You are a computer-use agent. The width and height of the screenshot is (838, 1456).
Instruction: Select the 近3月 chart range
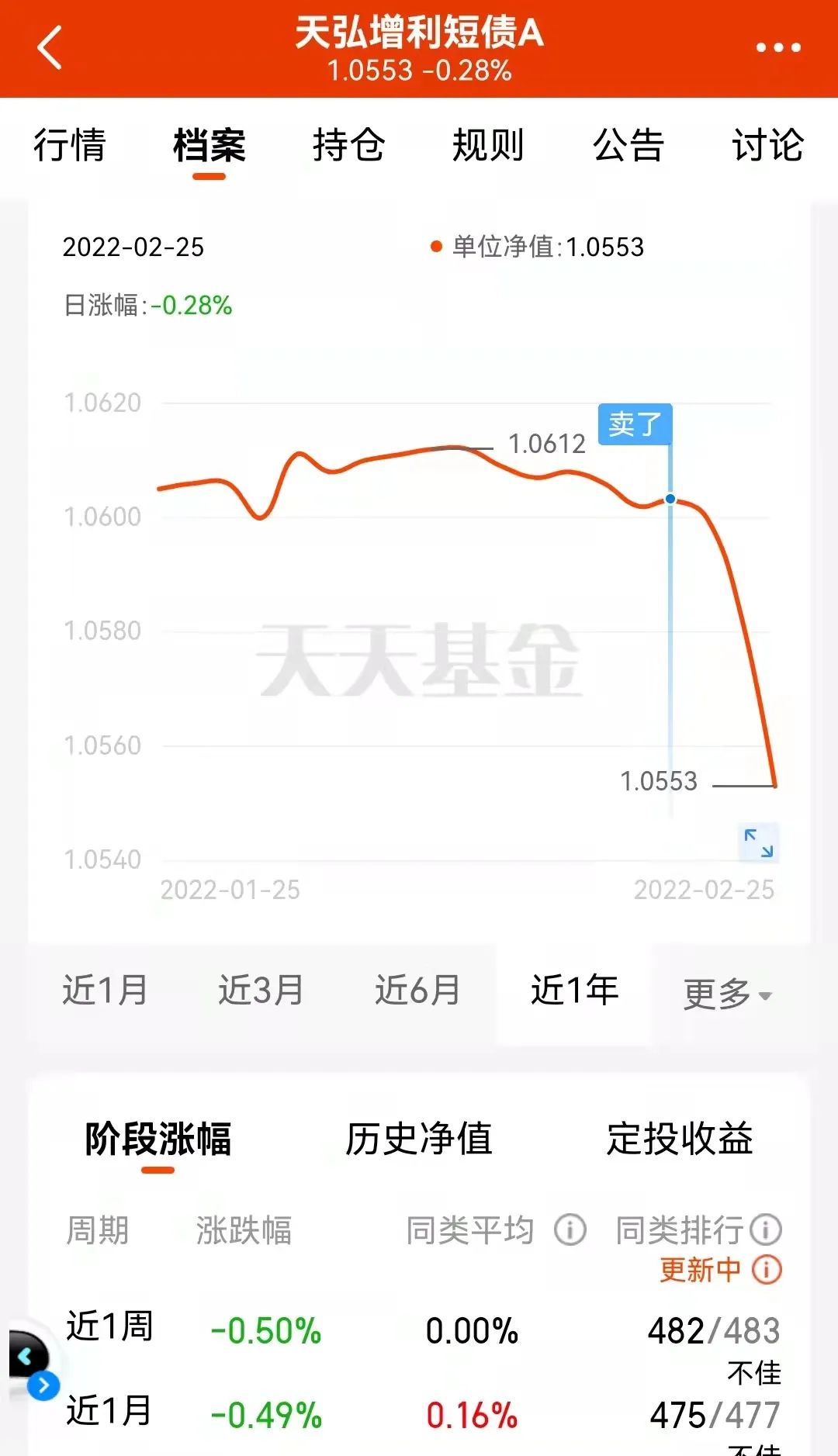coord(261,991)
